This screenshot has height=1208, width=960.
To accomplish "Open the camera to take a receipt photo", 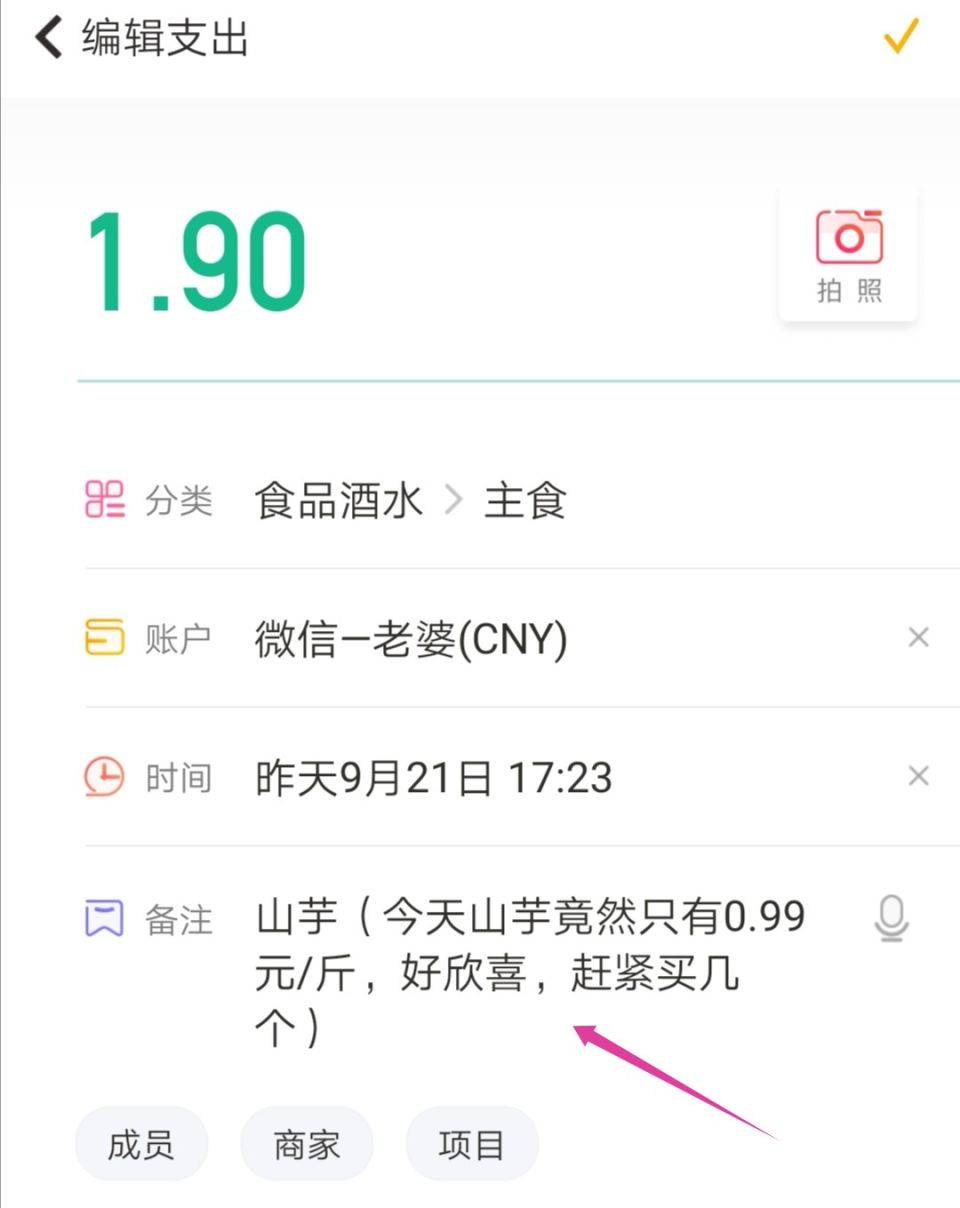I will [848, 238].
